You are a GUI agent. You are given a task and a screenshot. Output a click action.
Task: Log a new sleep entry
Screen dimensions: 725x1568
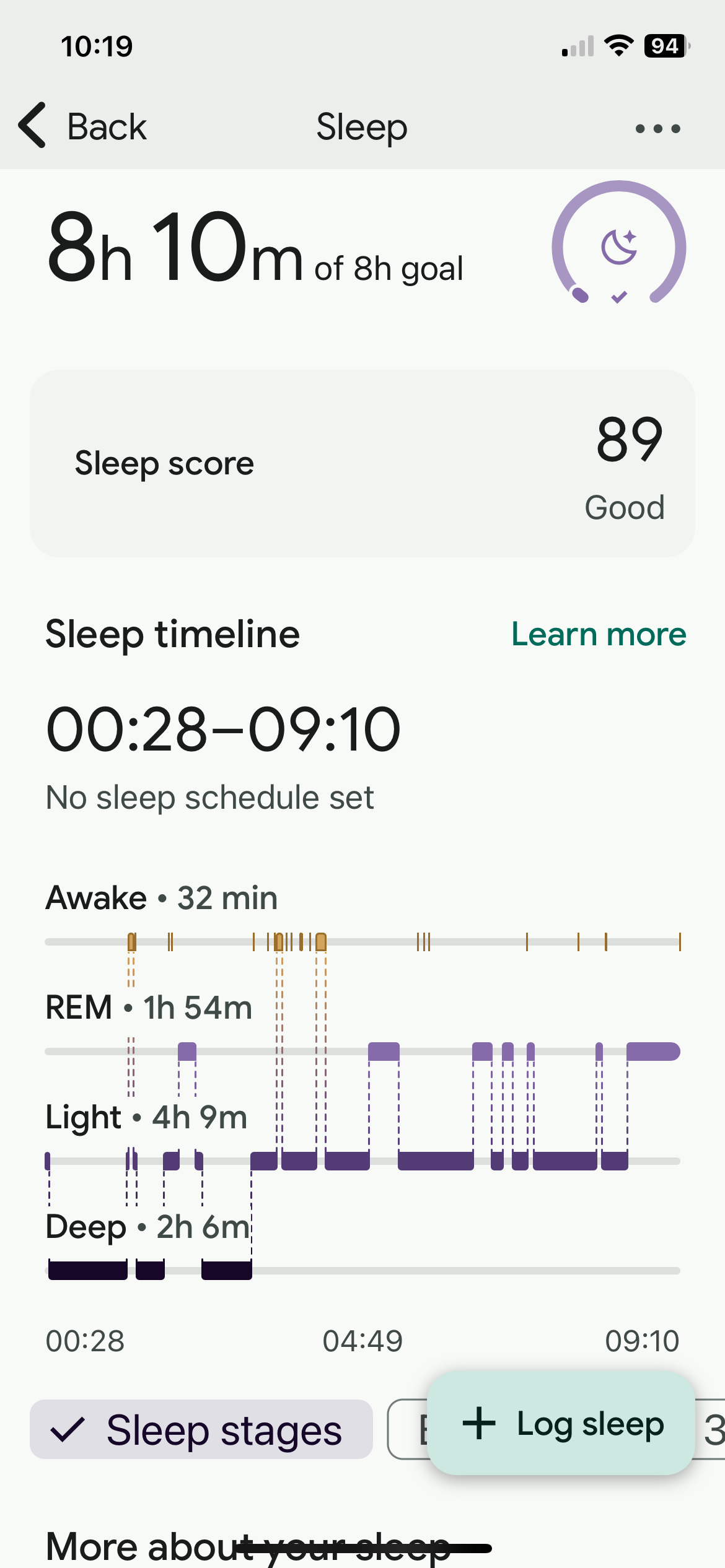pyautogui.click(x=561, y=1424)
